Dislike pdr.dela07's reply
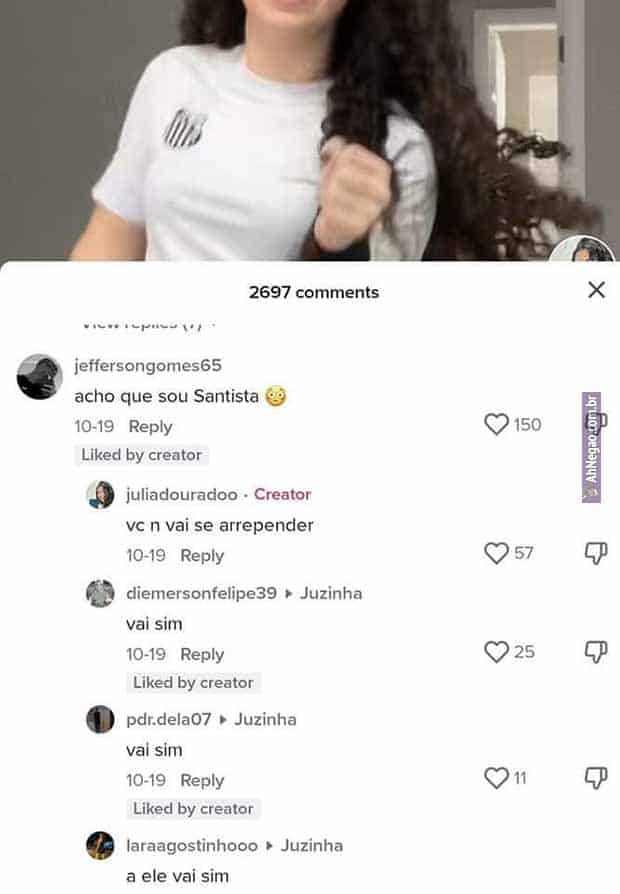Screen dimensions: 620x894 pos(596,778)
